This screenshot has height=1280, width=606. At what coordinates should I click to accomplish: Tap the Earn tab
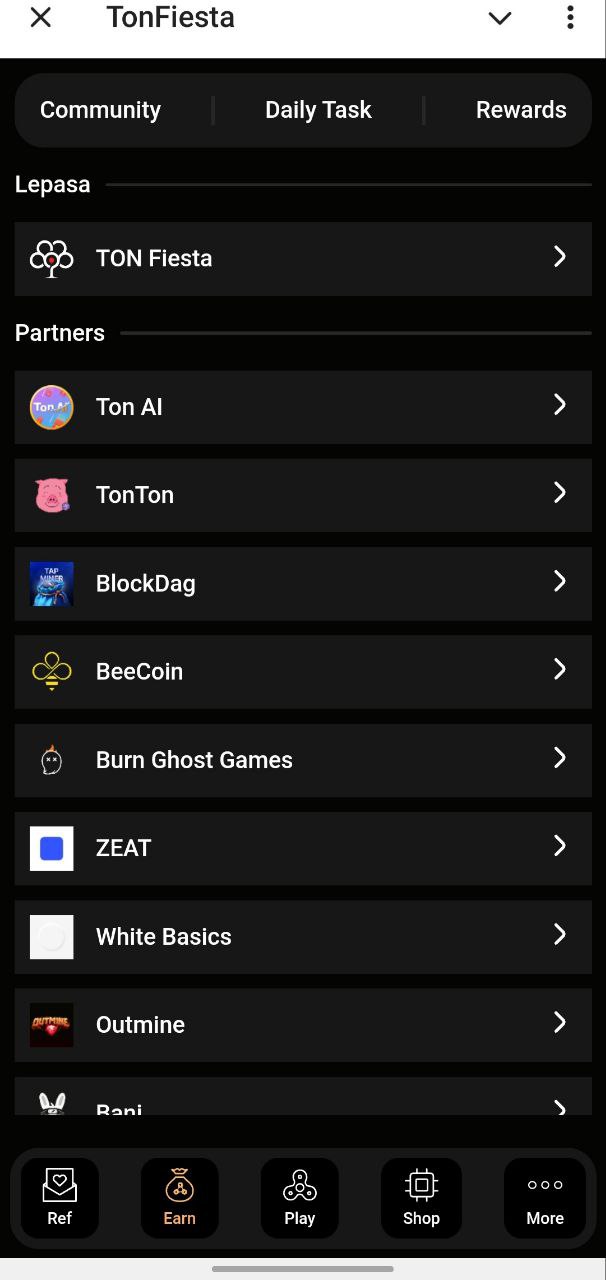tap(180, 1198)
